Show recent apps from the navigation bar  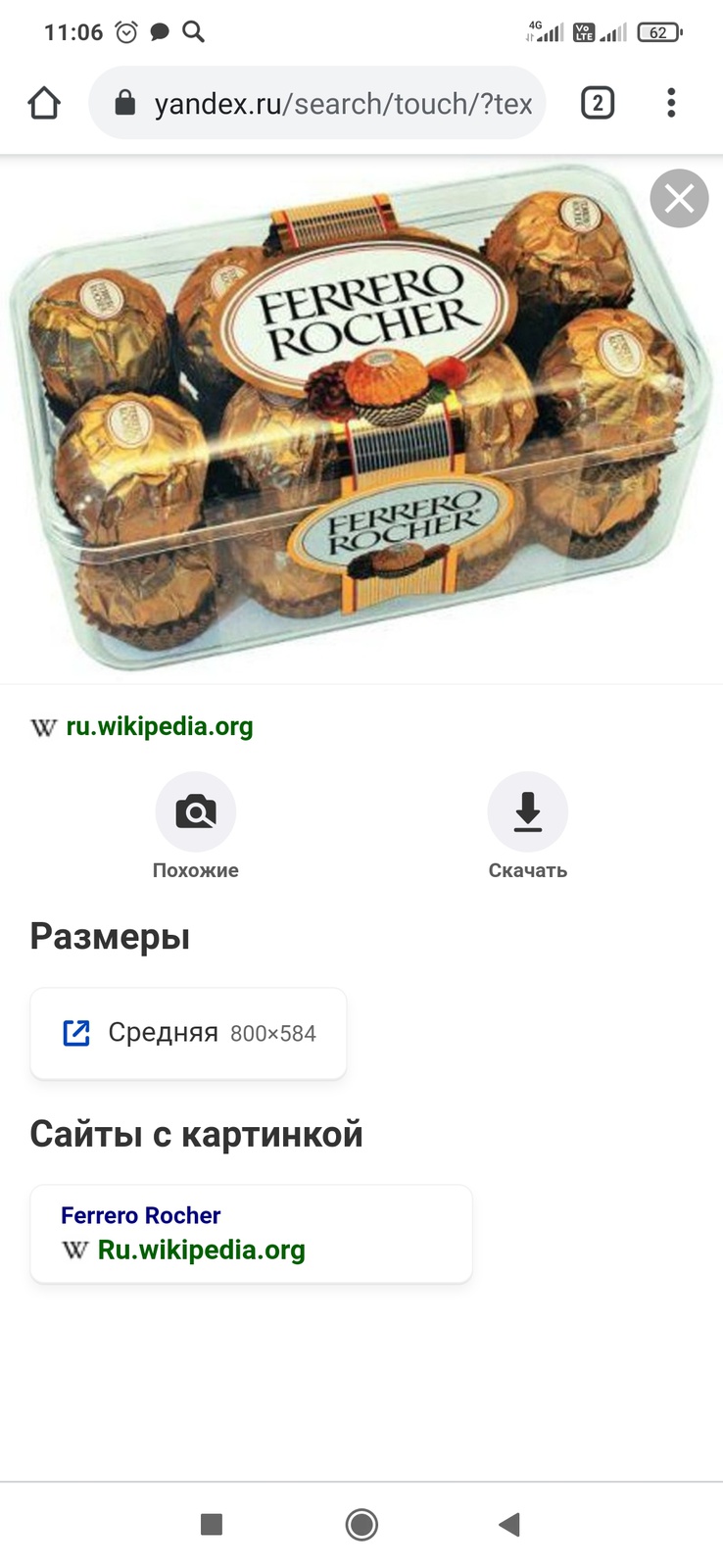[x=212, y=1524]
